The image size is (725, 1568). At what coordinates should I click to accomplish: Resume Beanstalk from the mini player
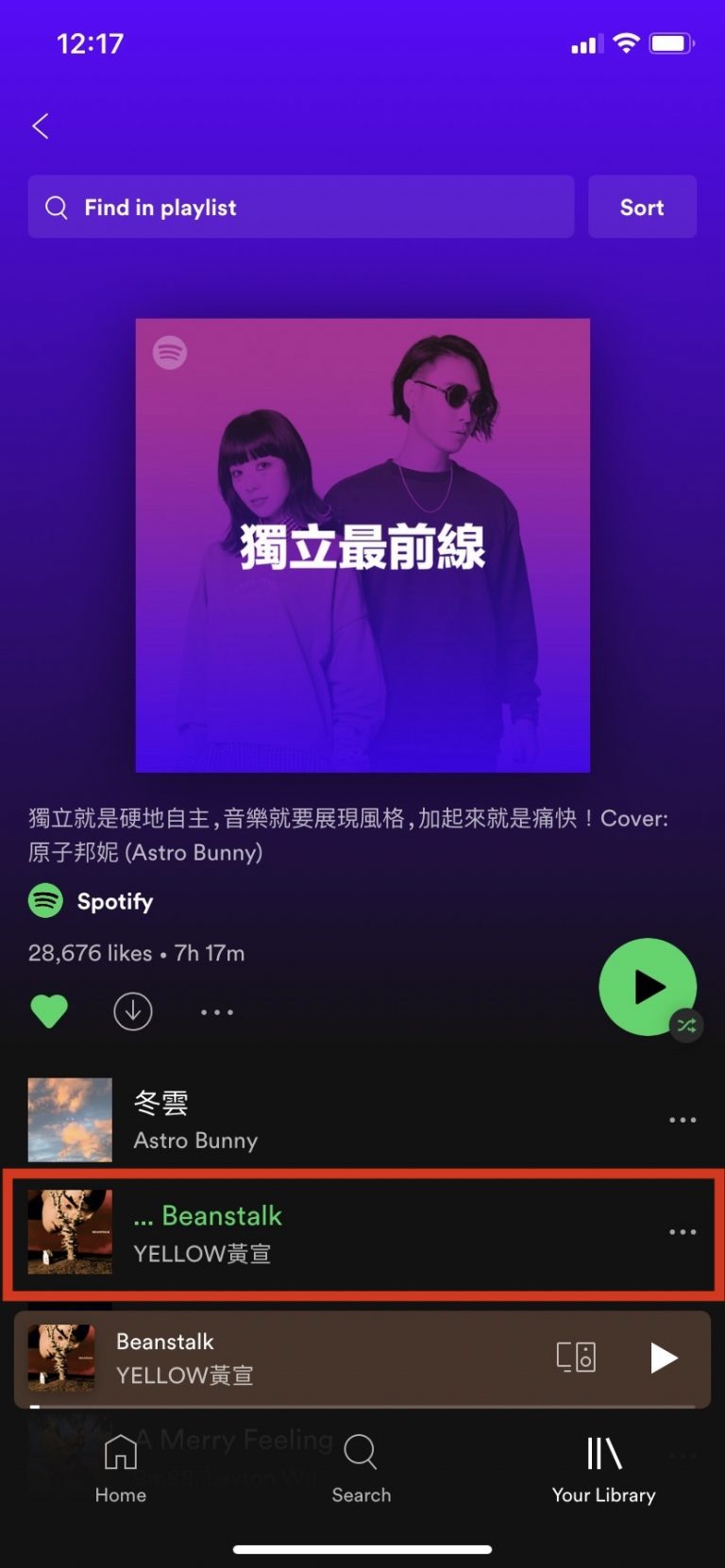pos(664,1358)
